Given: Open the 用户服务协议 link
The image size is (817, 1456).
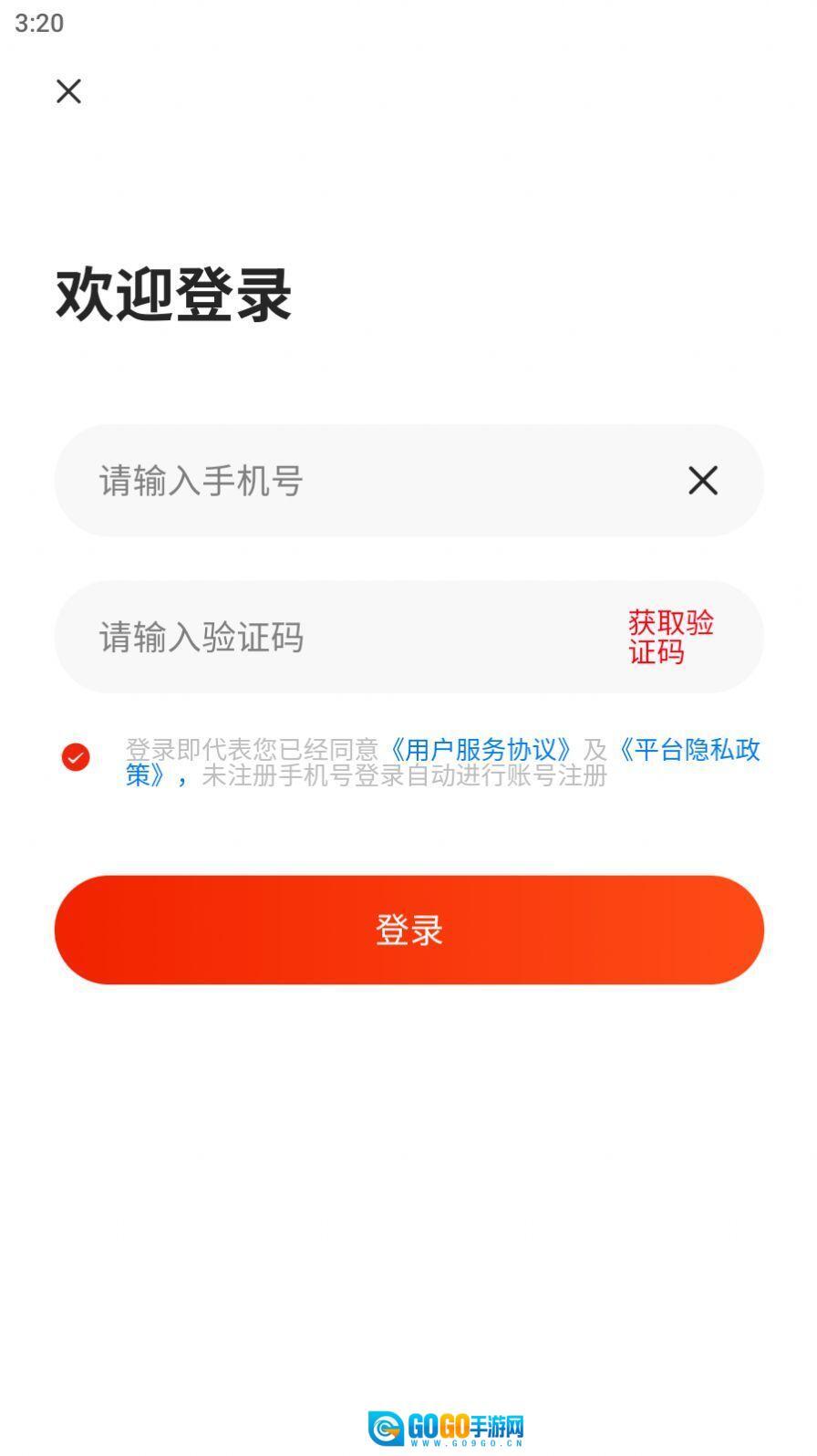Looking at the screenshot, I should (481, 750).
